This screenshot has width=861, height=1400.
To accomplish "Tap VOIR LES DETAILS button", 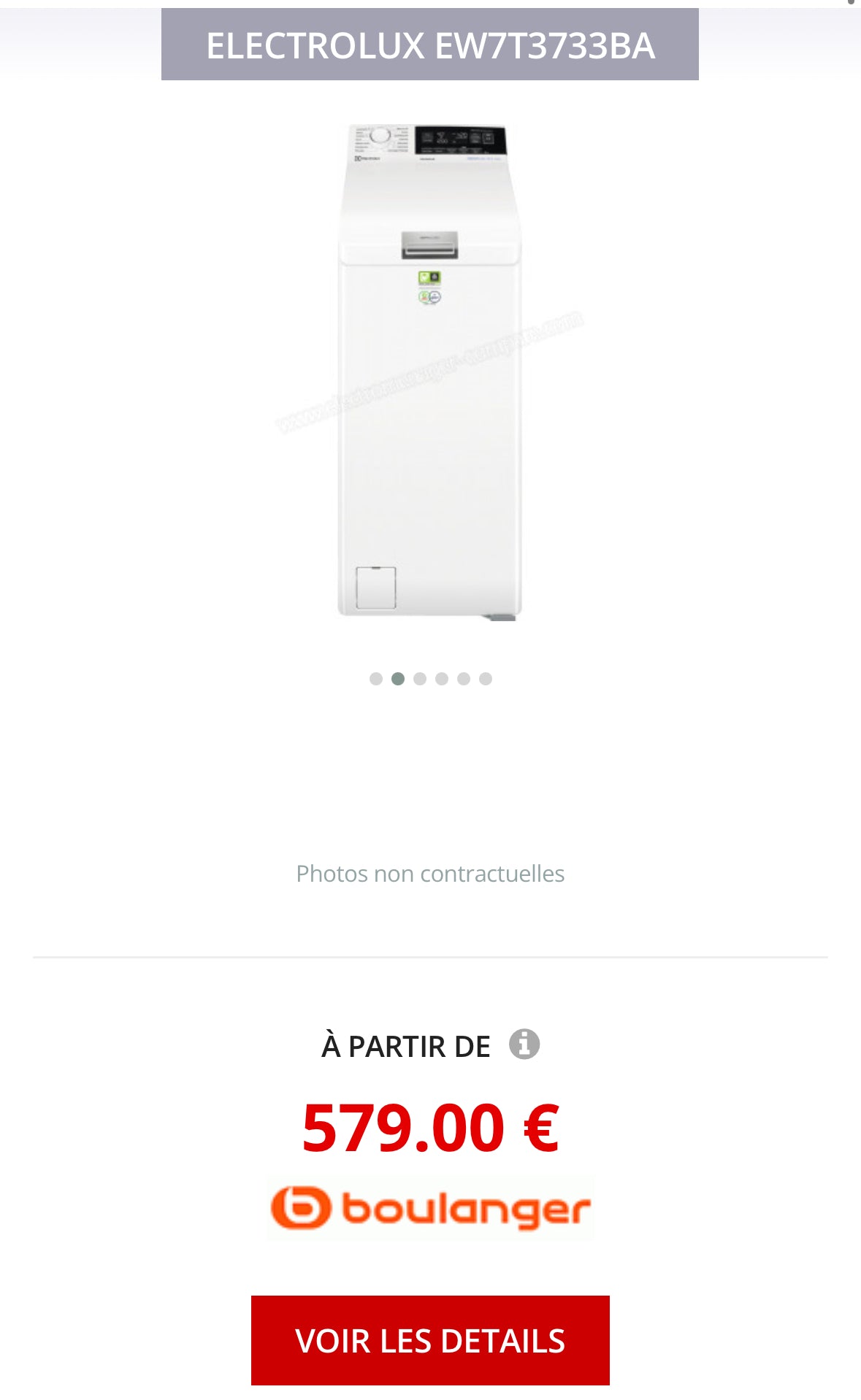I will (x=430, y=1340).
